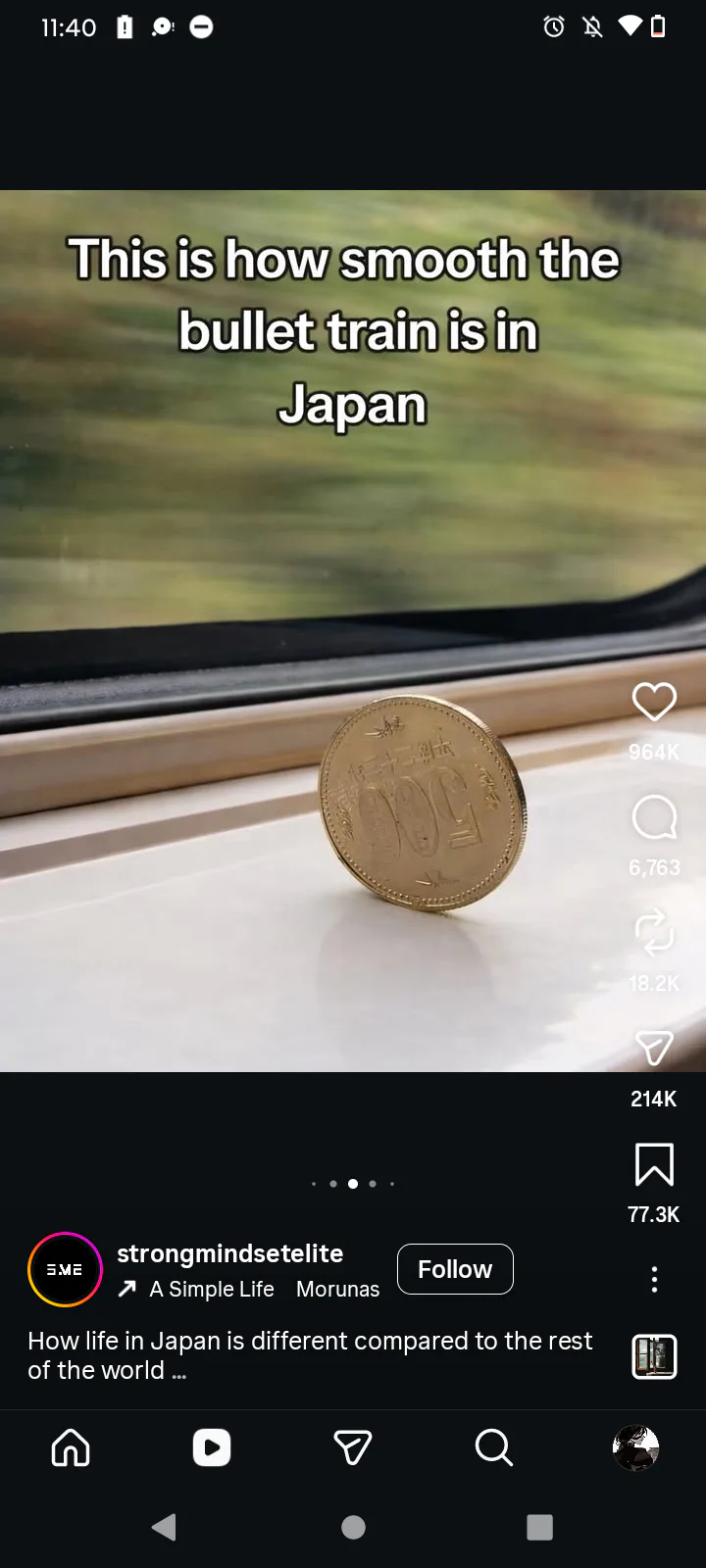
Task: Open the audio A Simple Life · Morunas
Action: (250, 1290)
